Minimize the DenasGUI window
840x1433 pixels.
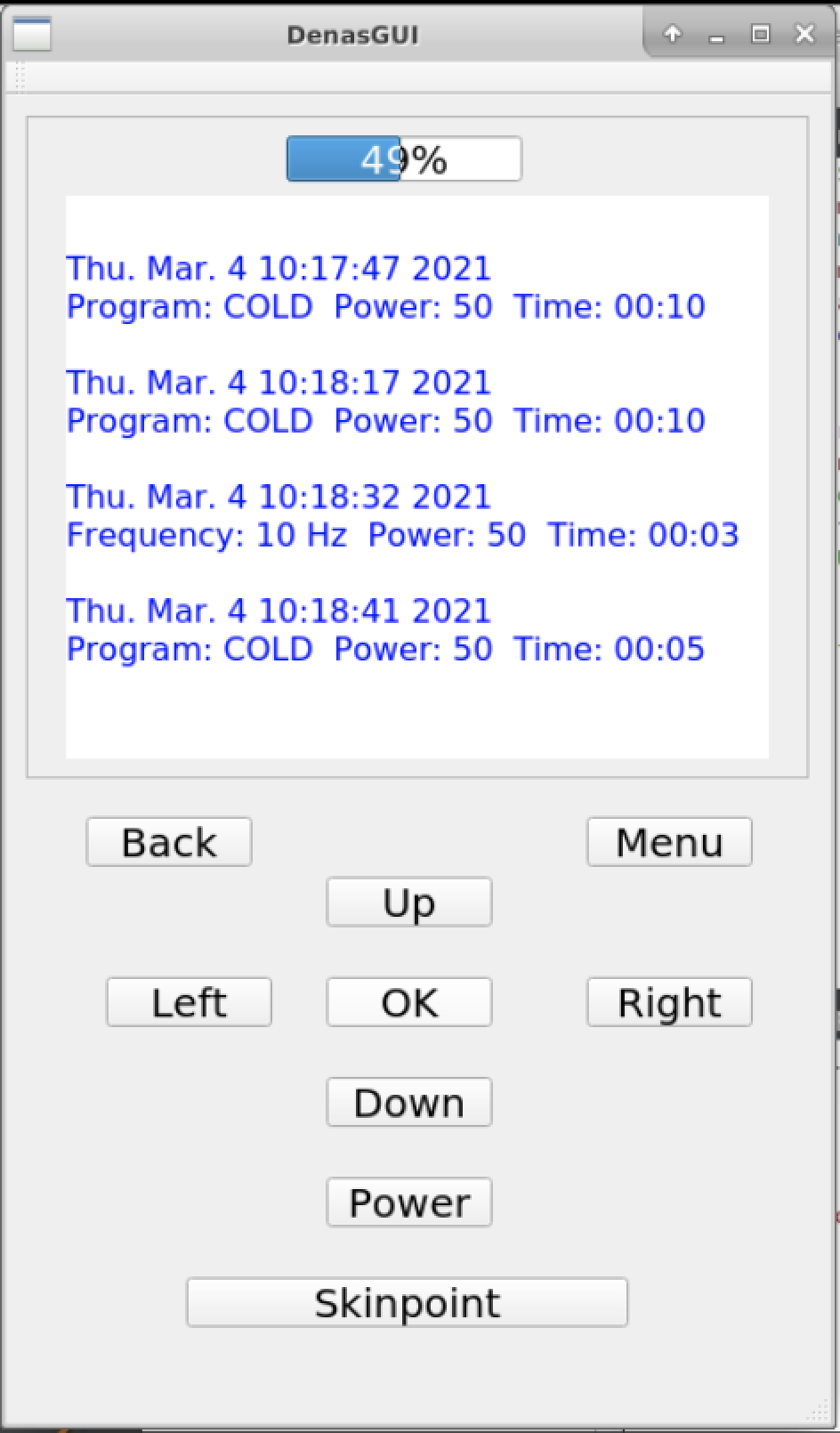coord(716,36)
